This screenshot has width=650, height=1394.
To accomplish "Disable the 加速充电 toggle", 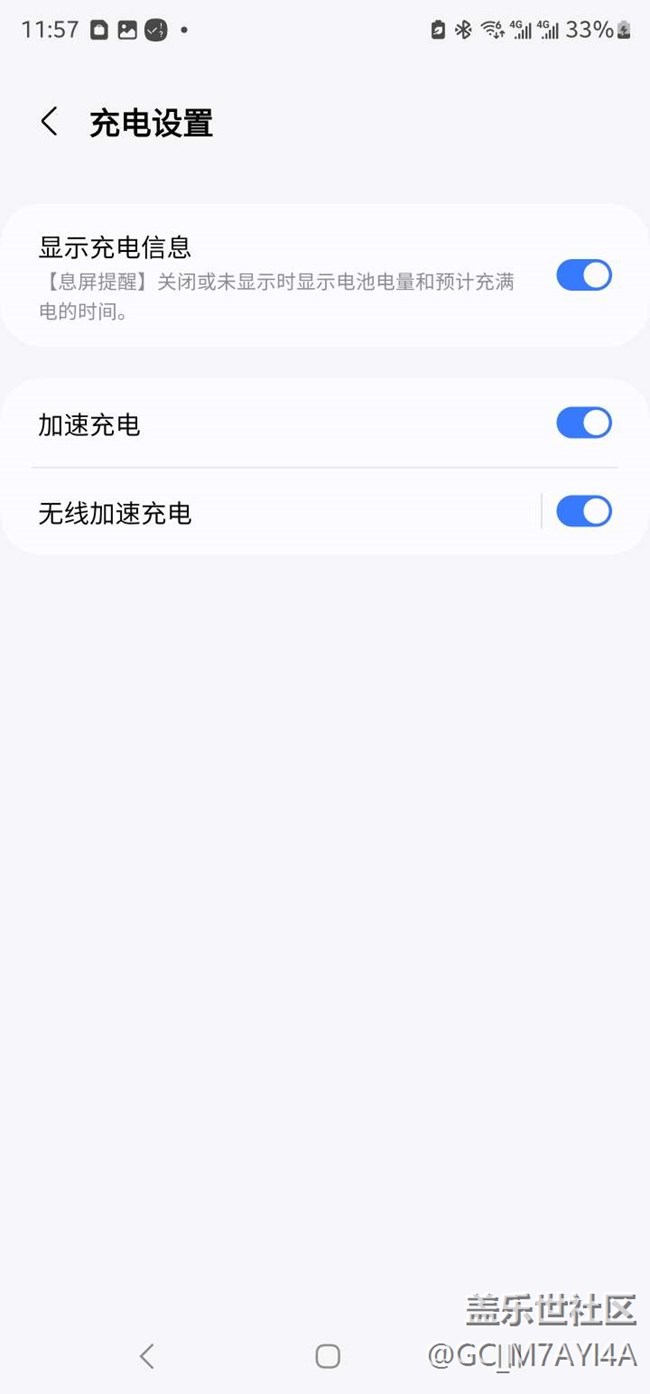I will (x=584, y=423).
